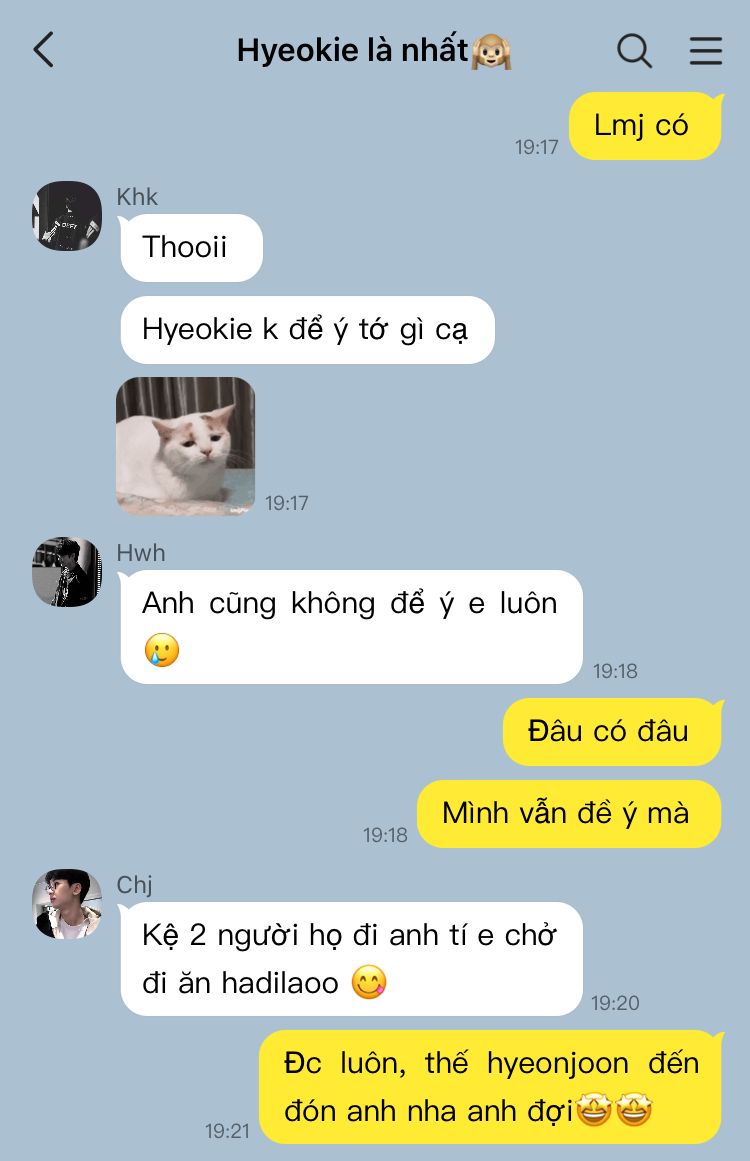Open Chj's profile avatar
The width and height of the screenshot is (750, 1161).
click(67, 904)
